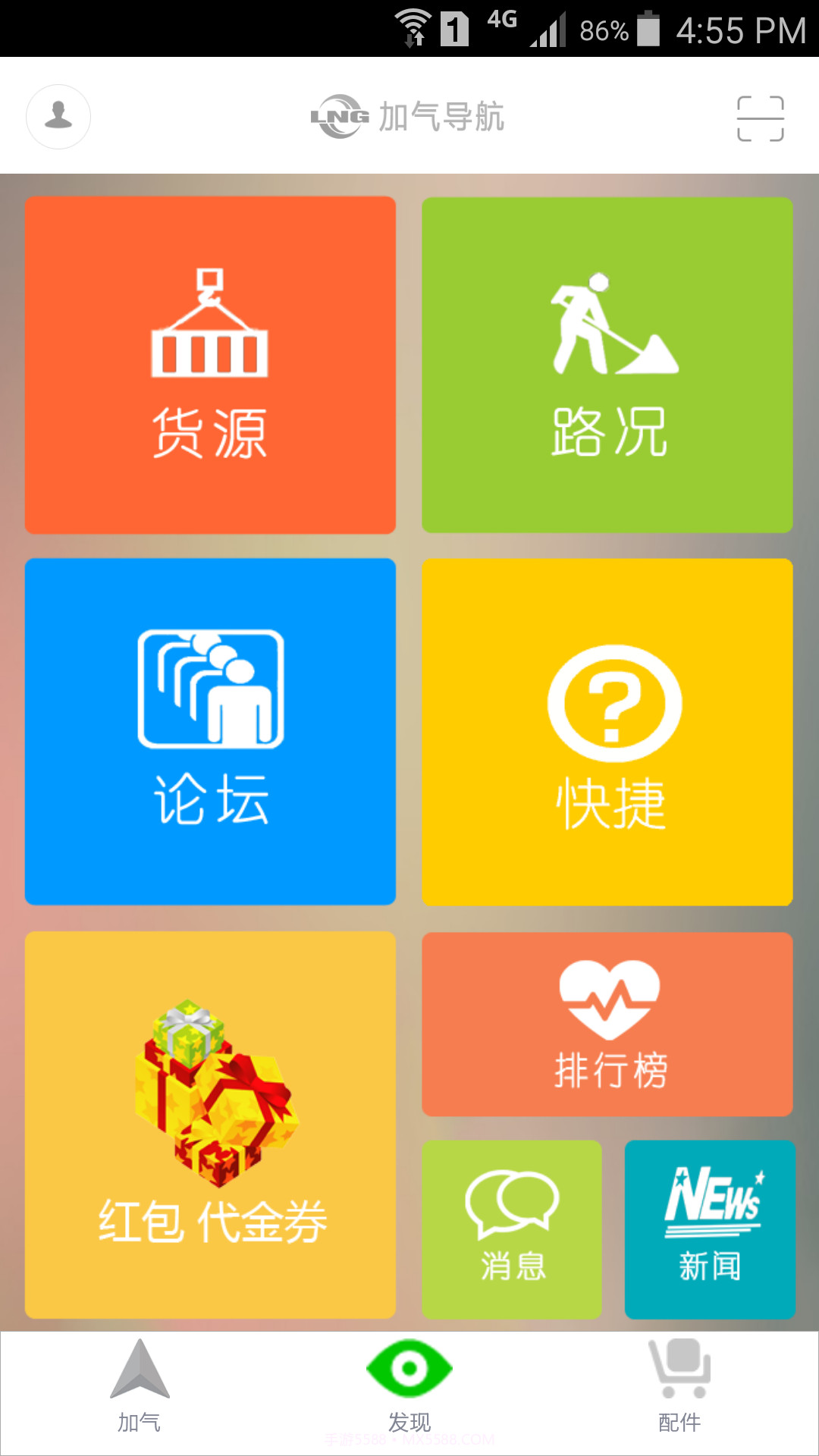Image resolution: width=819 pixels, height=1456 pixels.
Task: Tap the container crane icon on 货源 tile
Action: (209, 326)
